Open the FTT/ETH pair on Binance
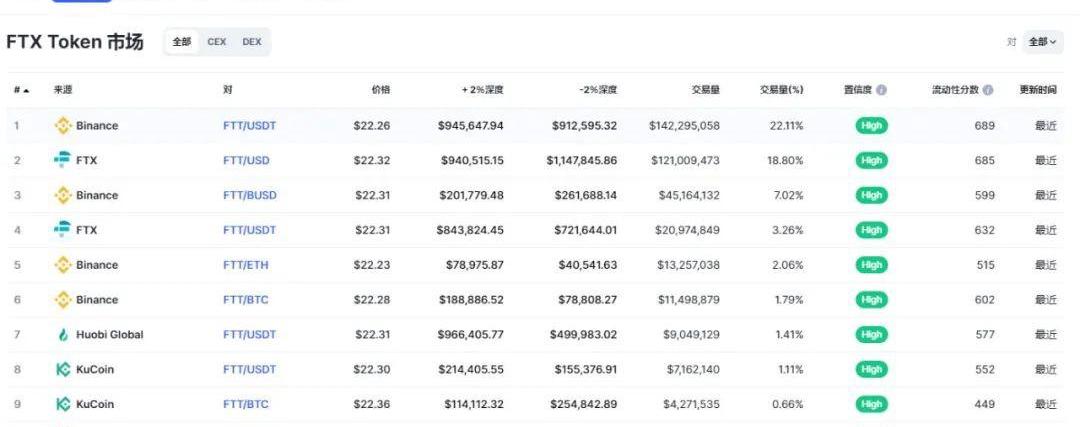Viewport: 1080px width, 427px height. pyautogui.click(x=245, y=265)
